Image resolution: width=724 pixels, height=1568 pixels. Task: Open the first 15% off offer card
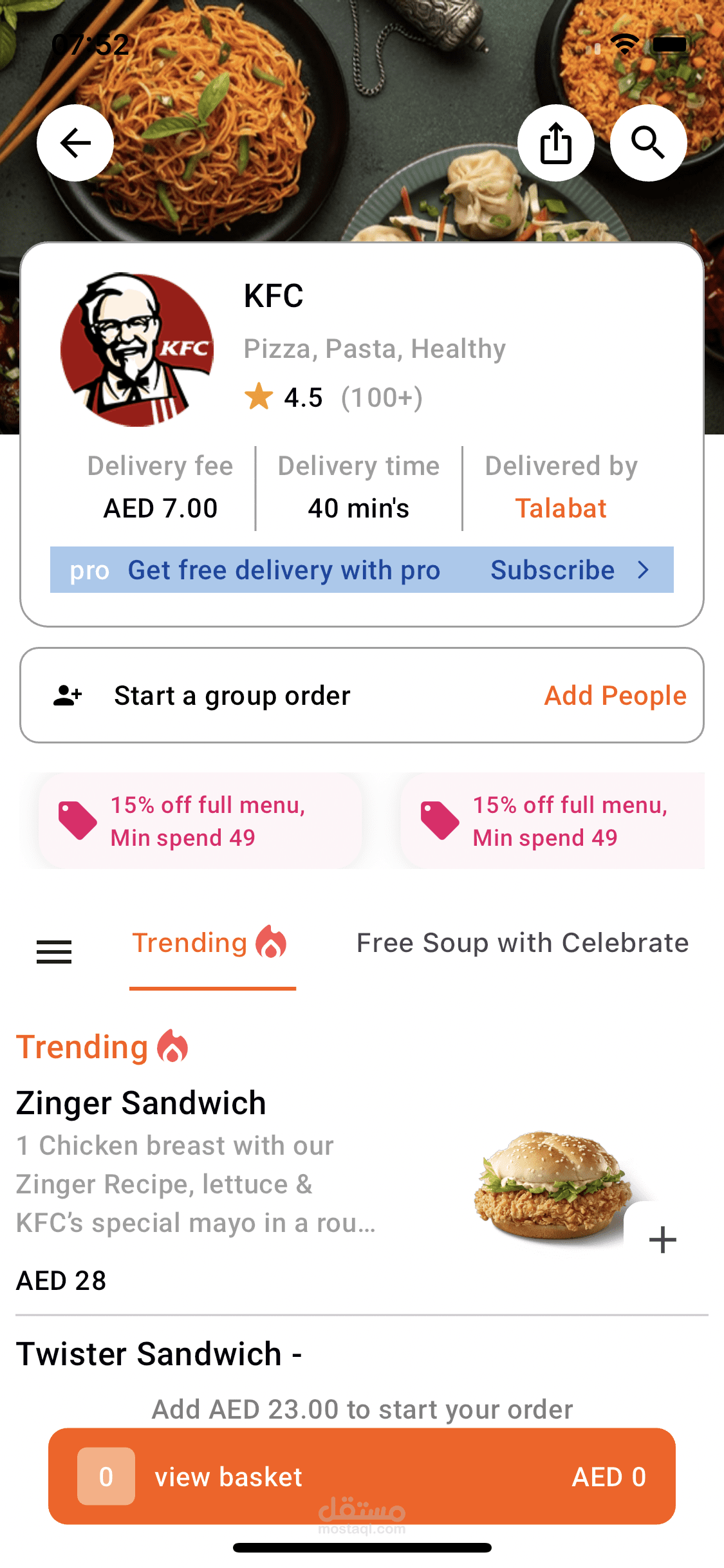200,821
